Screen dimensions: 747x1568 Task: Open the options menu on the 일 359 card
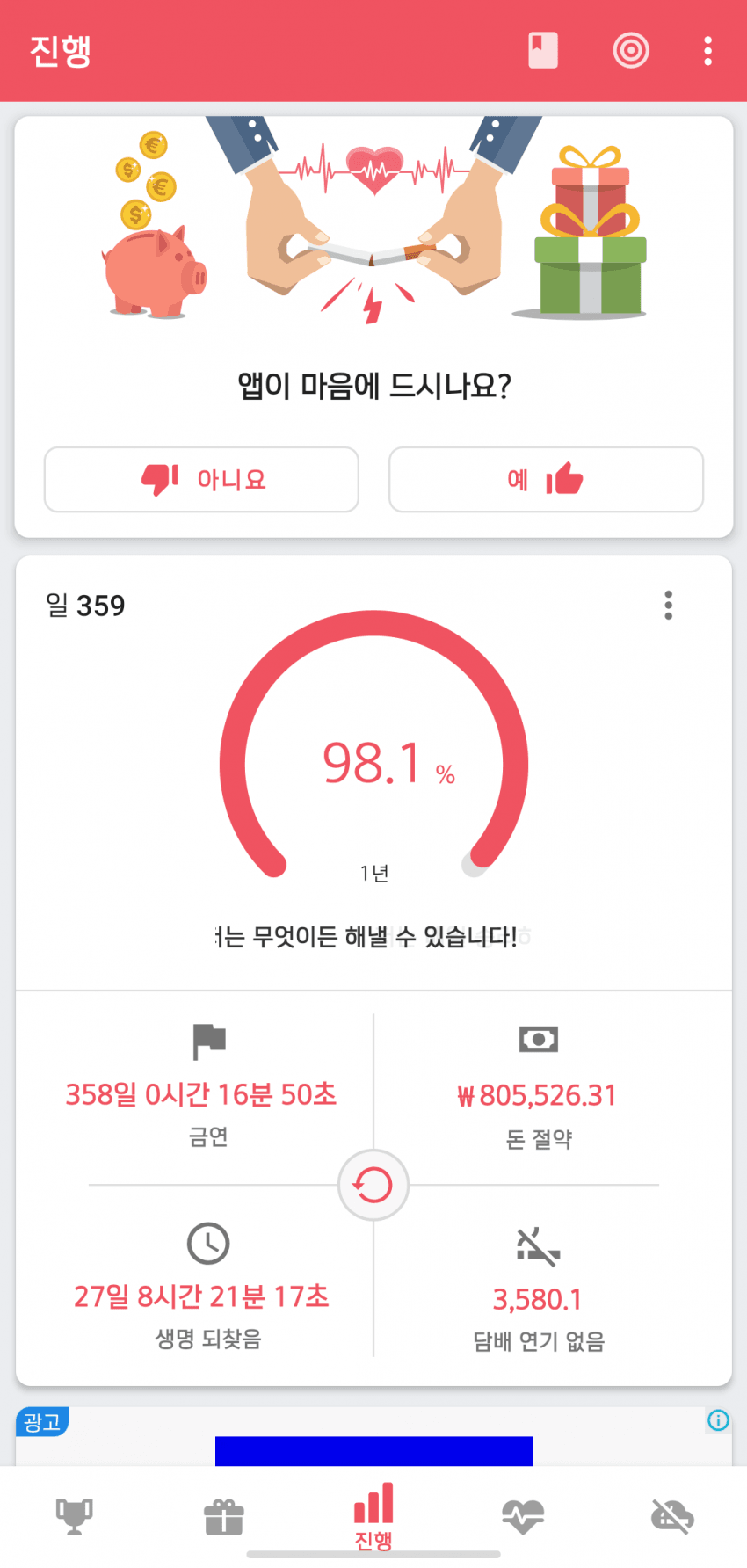tap(669, 606)
